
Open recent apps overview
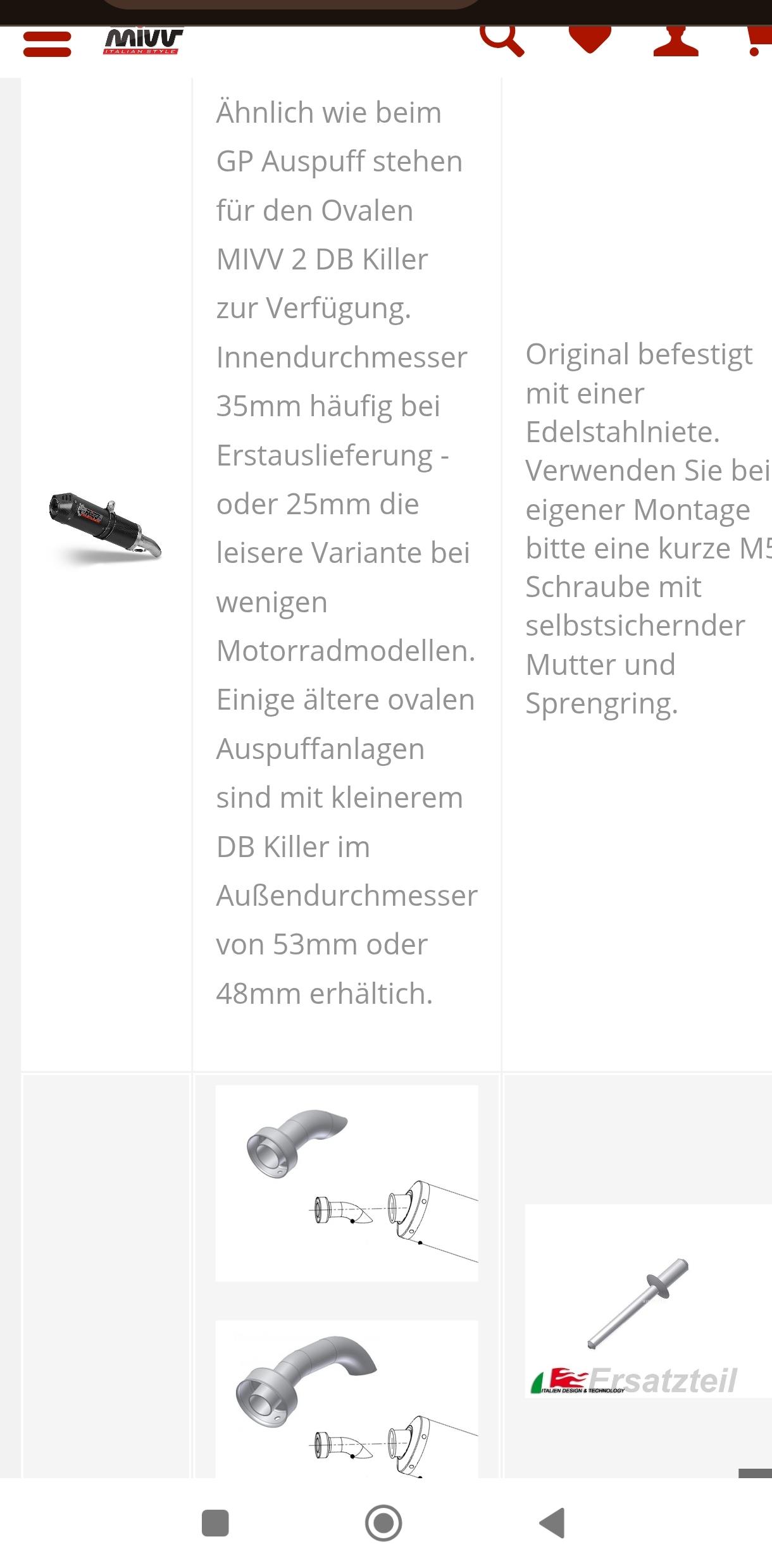pyautogui.click(x=215, y=1523)
